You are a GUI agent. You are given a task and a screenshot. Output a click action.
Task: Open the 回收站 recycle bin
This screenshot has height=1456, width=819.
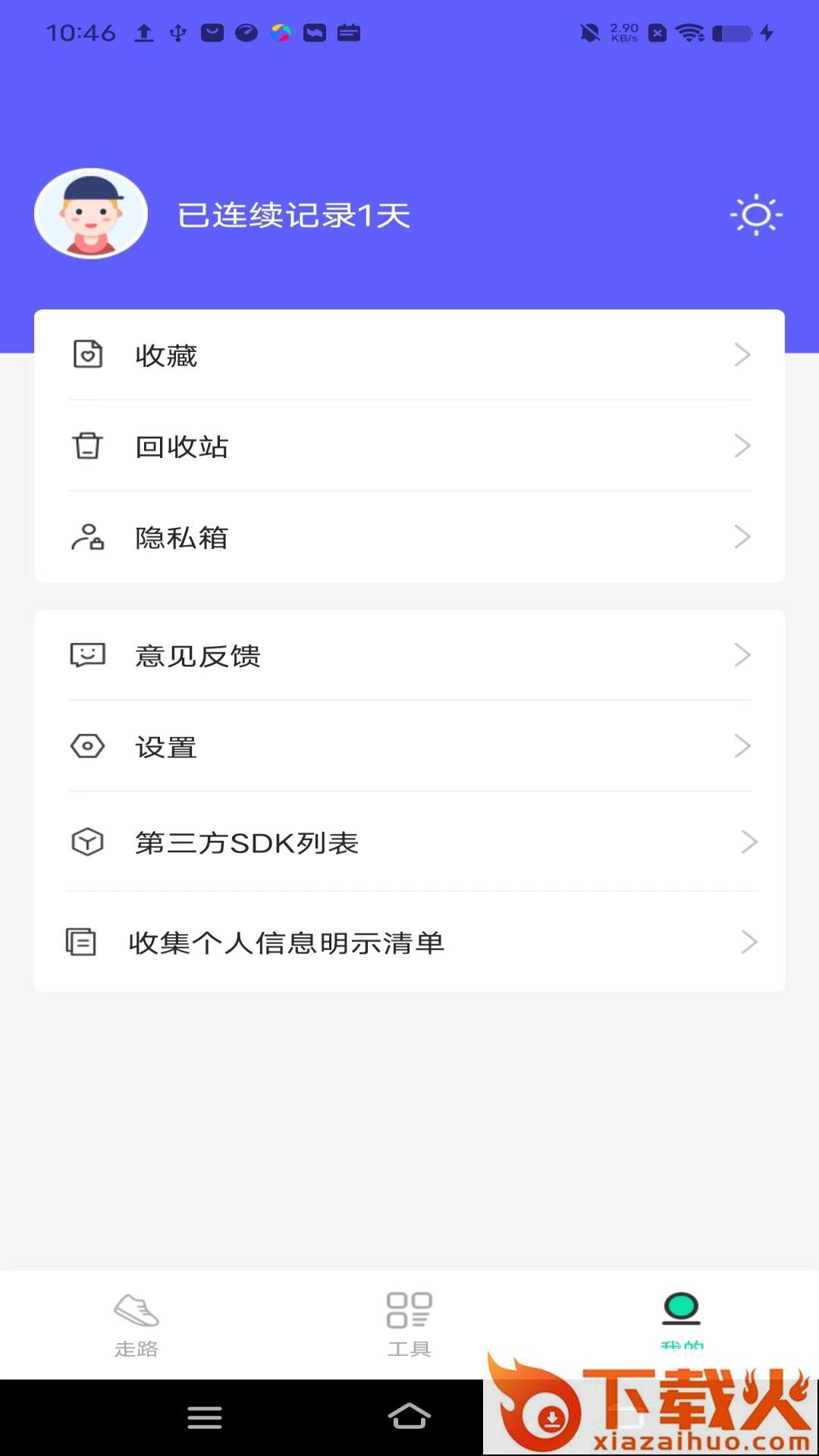(409, 446)
